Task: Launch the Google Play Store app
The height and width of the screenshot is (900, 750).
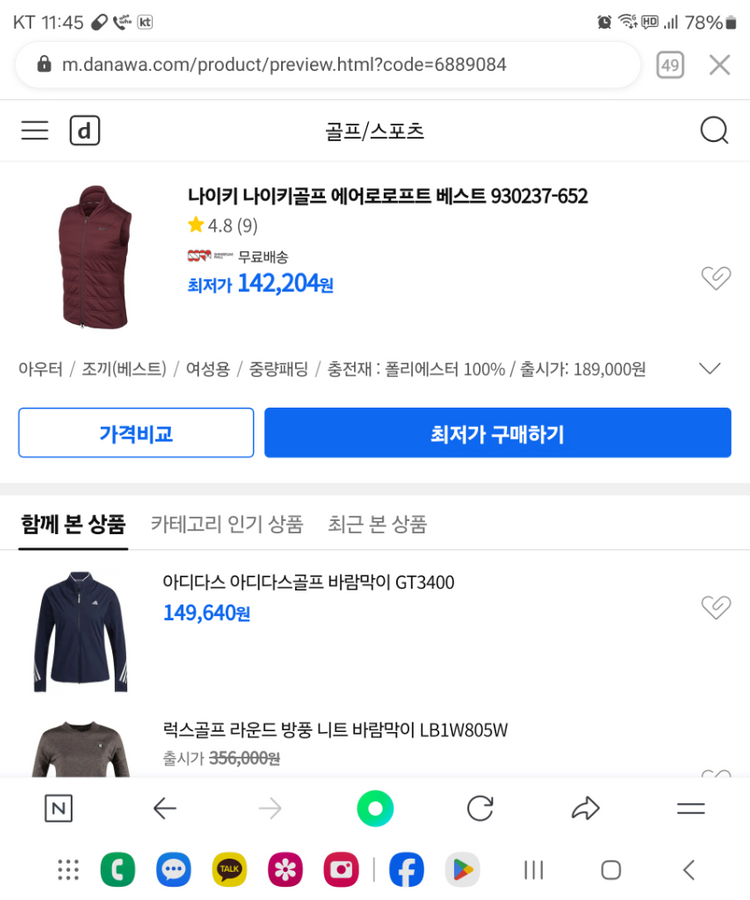Action: pyautogui.click(x=462, y=869)
